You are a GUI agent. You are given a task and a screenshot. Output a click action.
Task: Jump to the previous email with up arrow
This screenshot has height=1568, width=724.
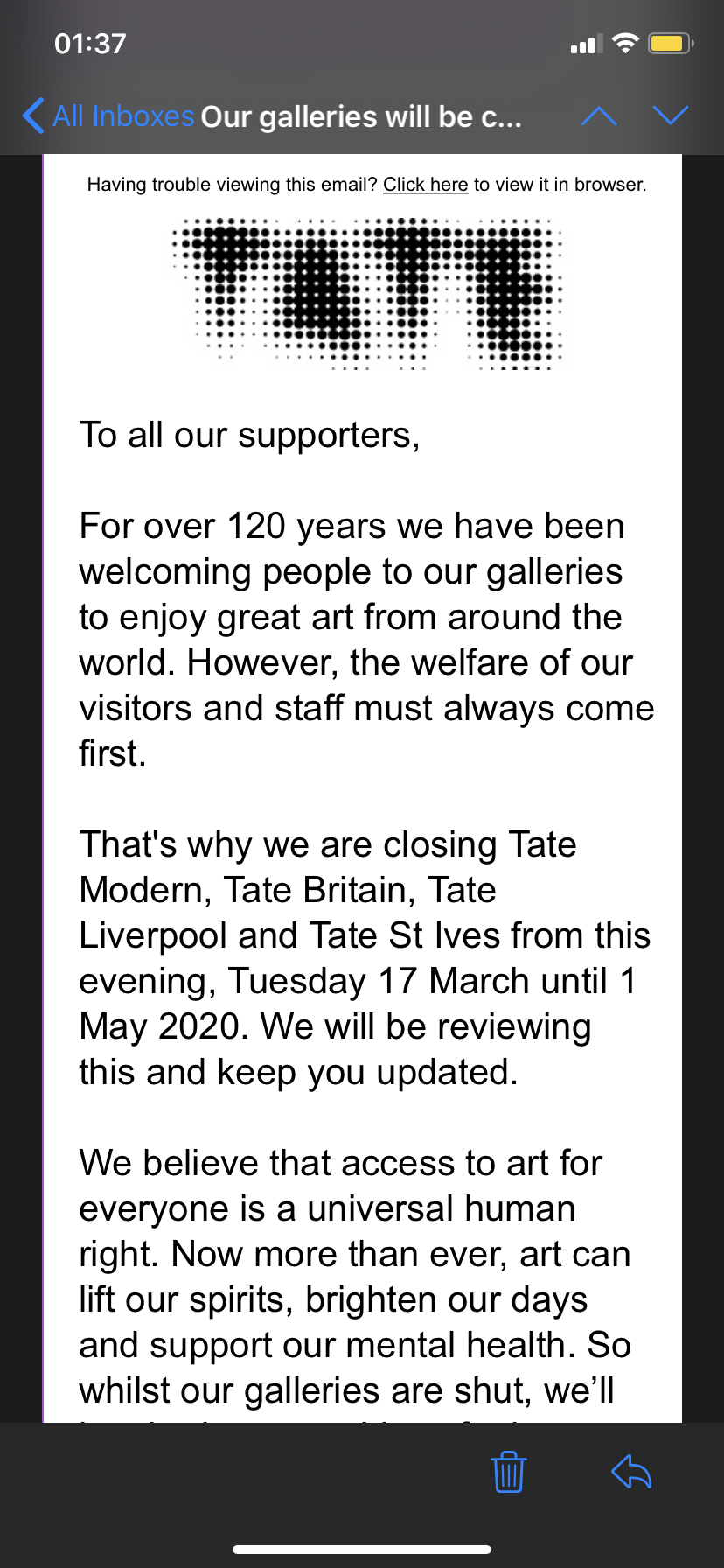599,116
